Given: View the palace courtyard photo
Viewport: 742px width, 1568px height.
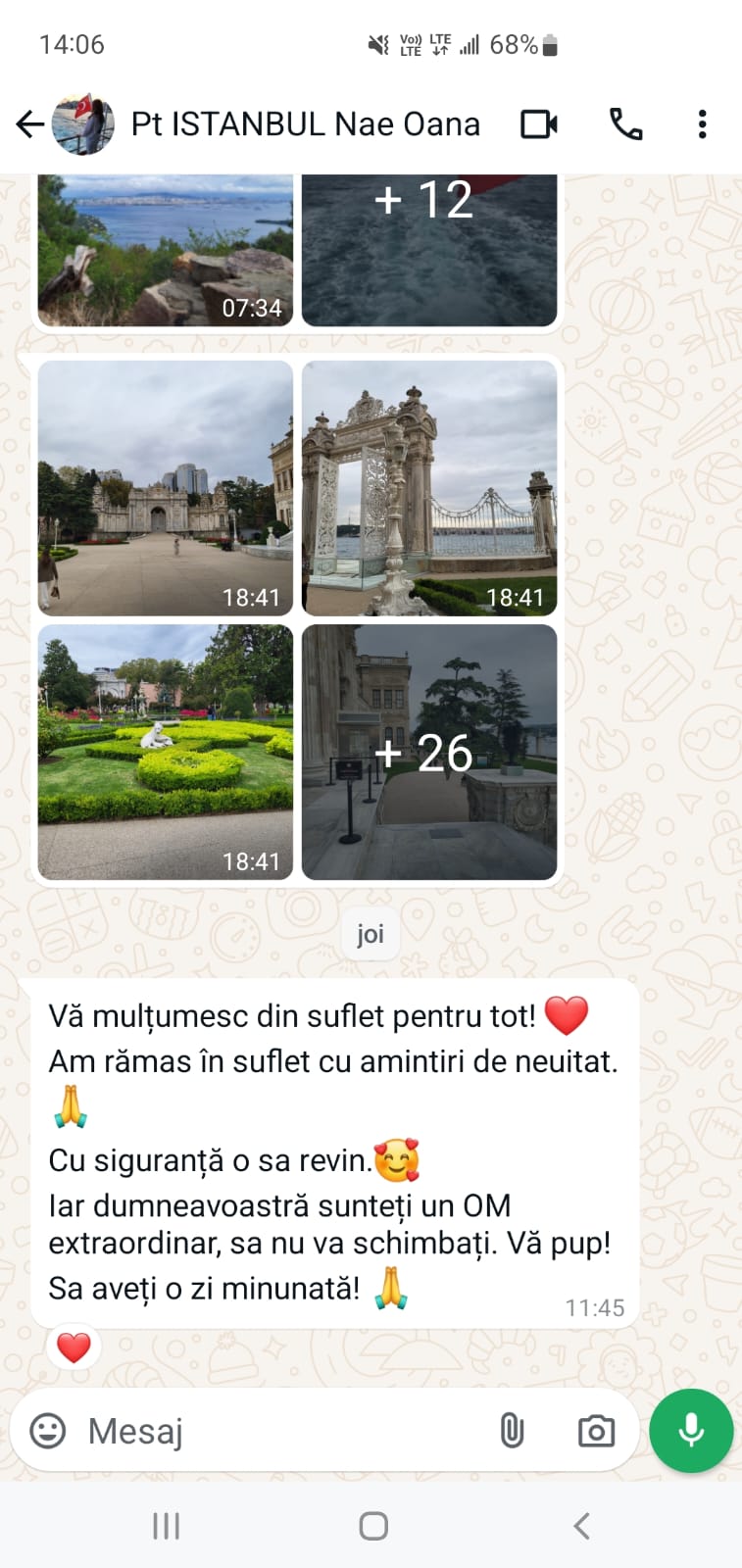Looking at the screenshot, I should click(166, 488).
